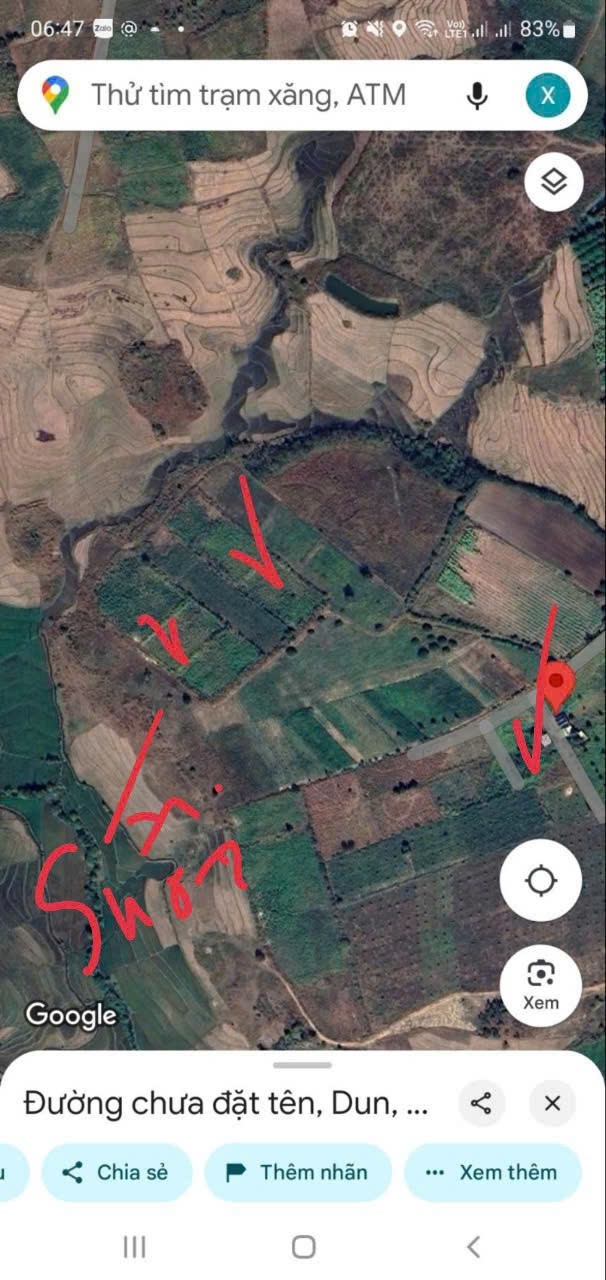This screenshot has height=1280, width=606.
Task: Open the account avatar X
Action: coord(547,96)
